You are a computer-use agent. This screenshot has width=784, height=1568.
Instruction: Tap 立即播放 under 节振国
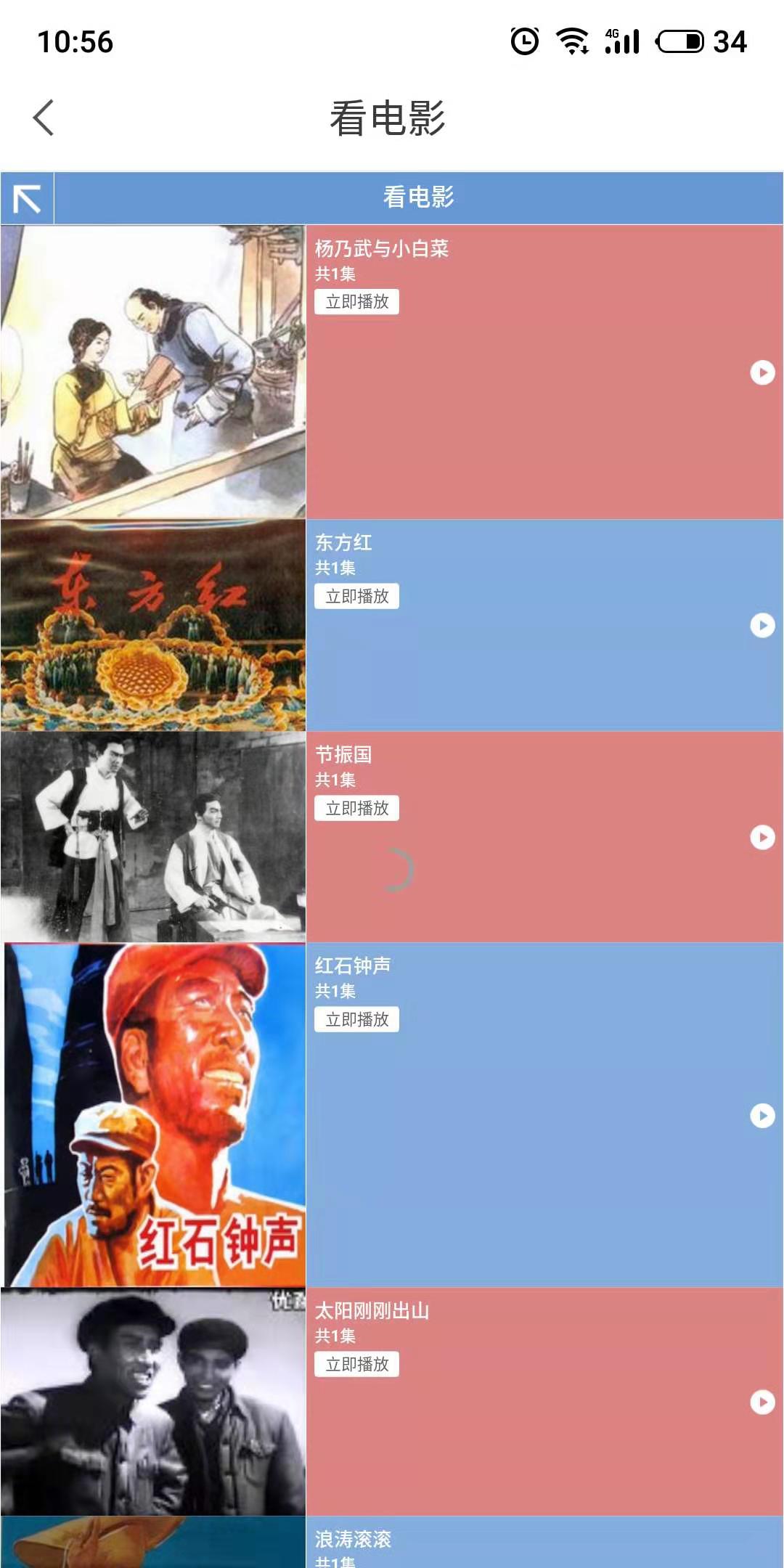(x=356, y=808)
